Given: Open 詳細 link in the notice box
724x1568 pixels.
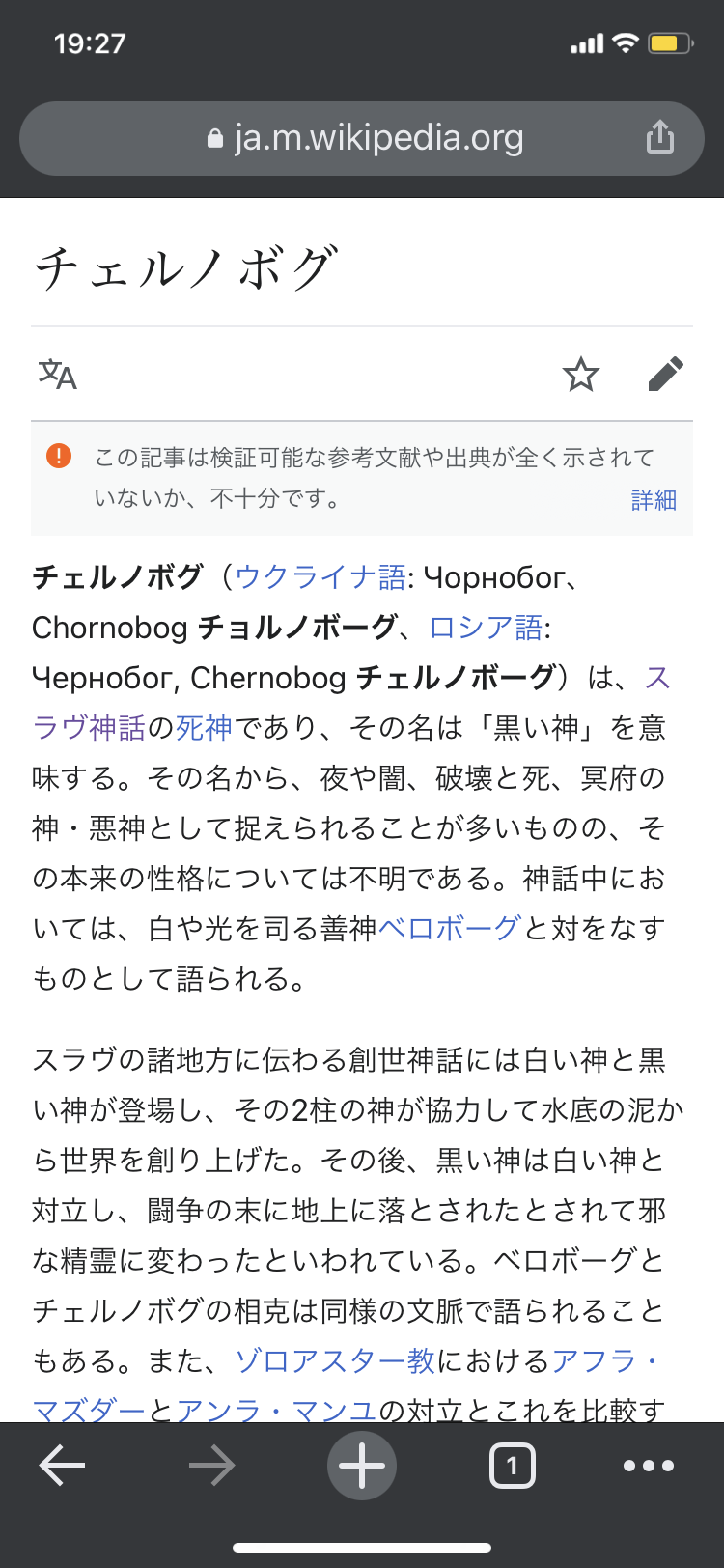Looking at the screenshot, I should [654, 500].
